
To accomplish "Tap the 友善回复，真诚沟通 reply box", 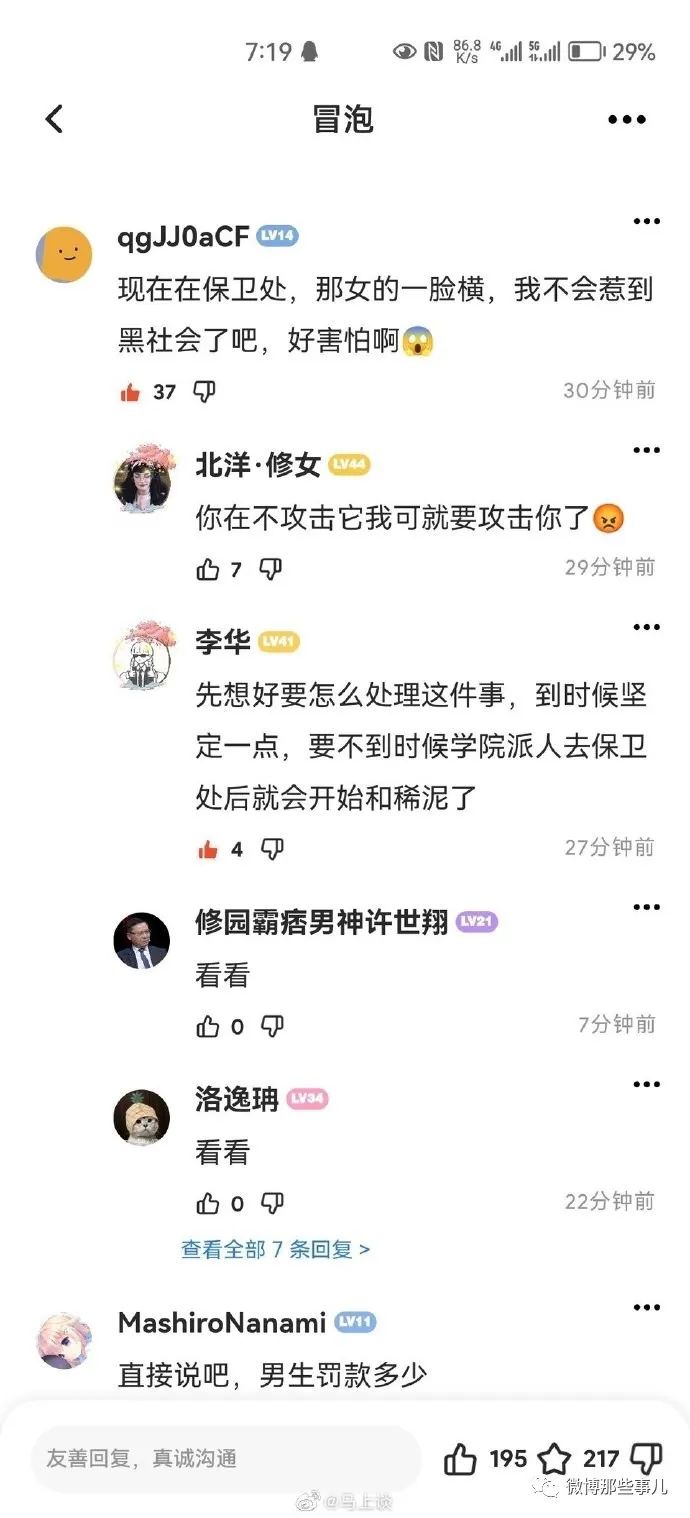I will click(x=225, y=1459).
